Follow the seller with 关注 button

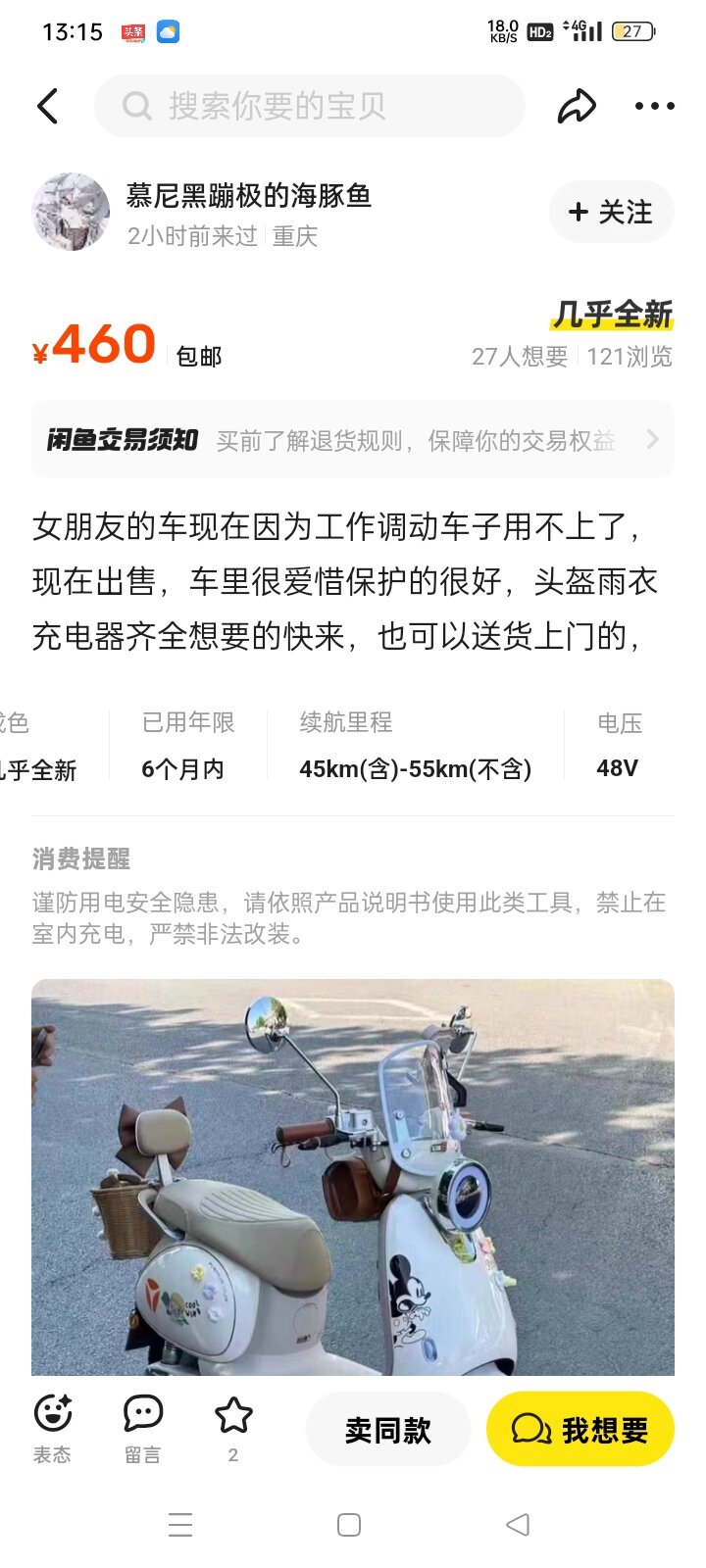611,212
